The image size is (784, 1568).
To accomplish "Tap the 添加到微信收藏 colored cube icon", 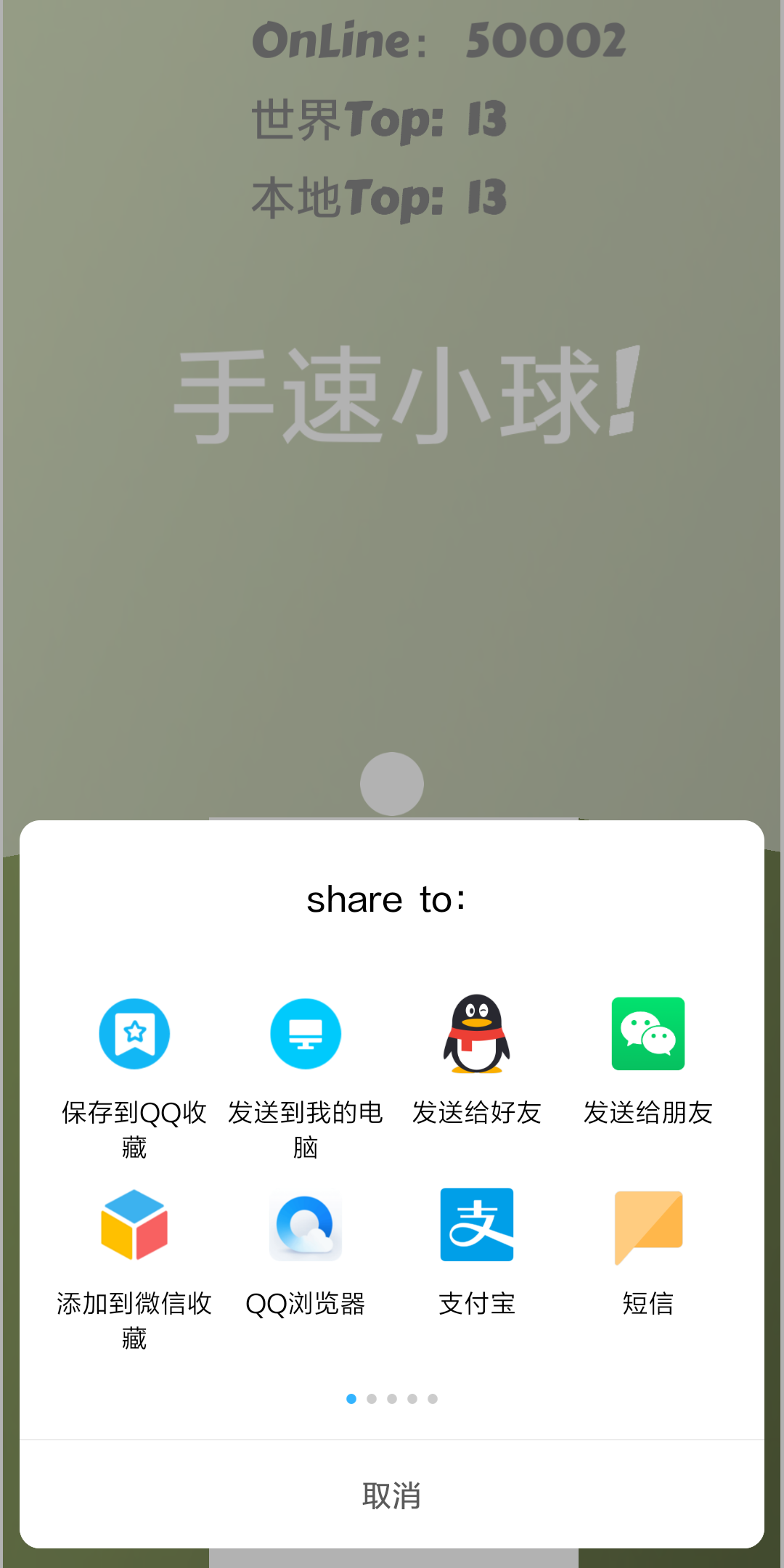I will click(x=134, y=1225).
